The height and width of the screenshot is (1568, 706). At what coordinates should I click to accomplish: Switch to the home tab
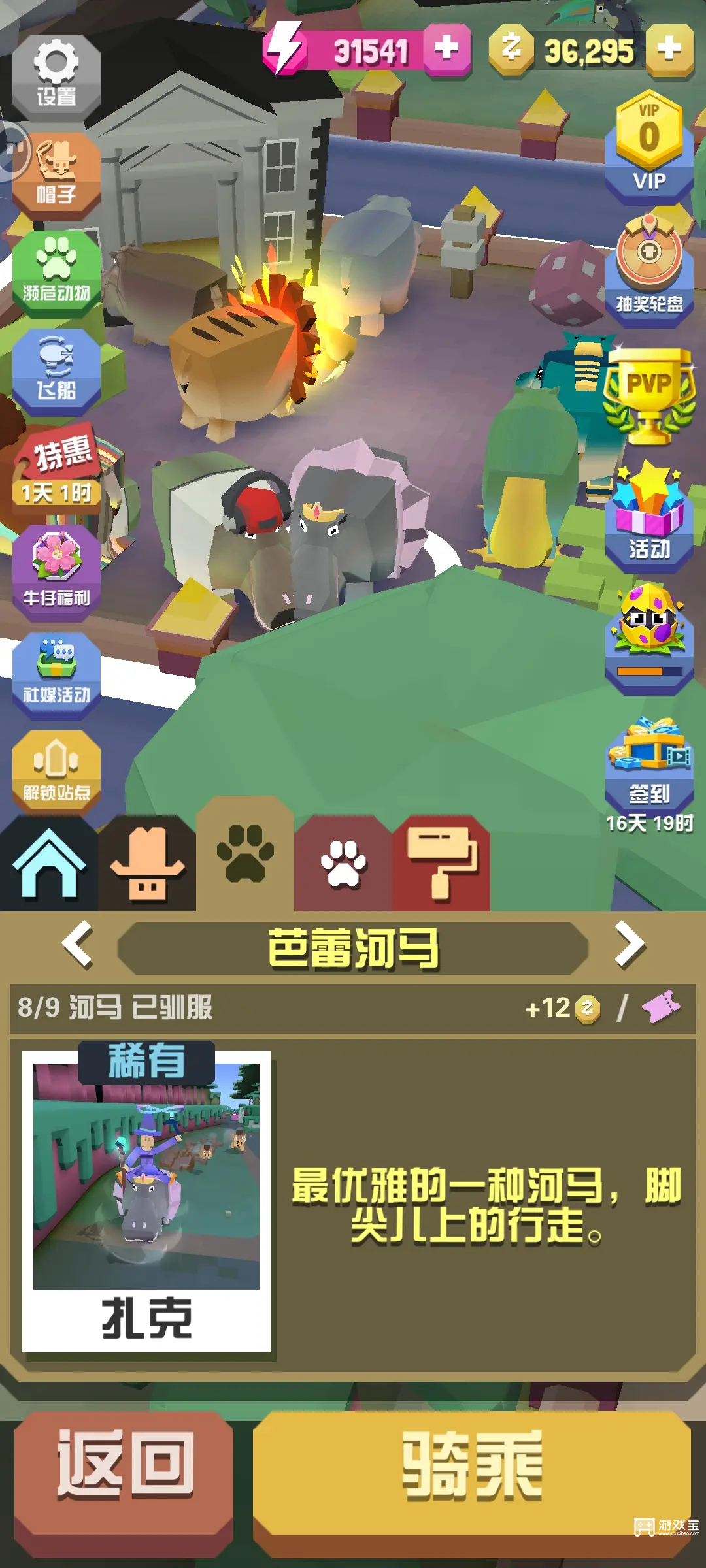[x=49, y=864]
